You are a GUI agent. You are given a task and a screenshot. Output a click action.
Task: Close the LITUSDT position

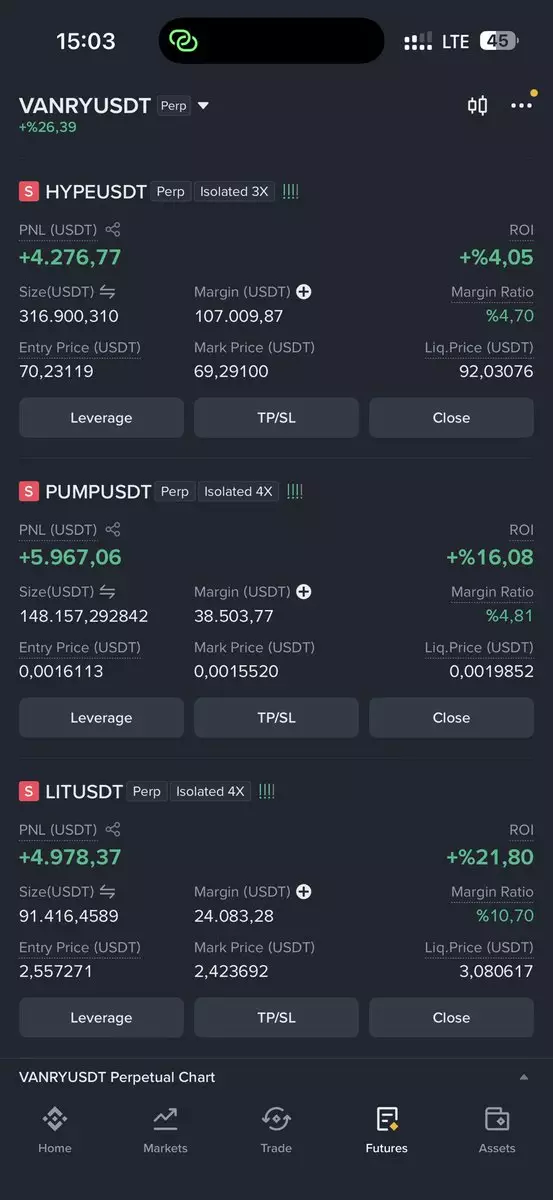451,1018
